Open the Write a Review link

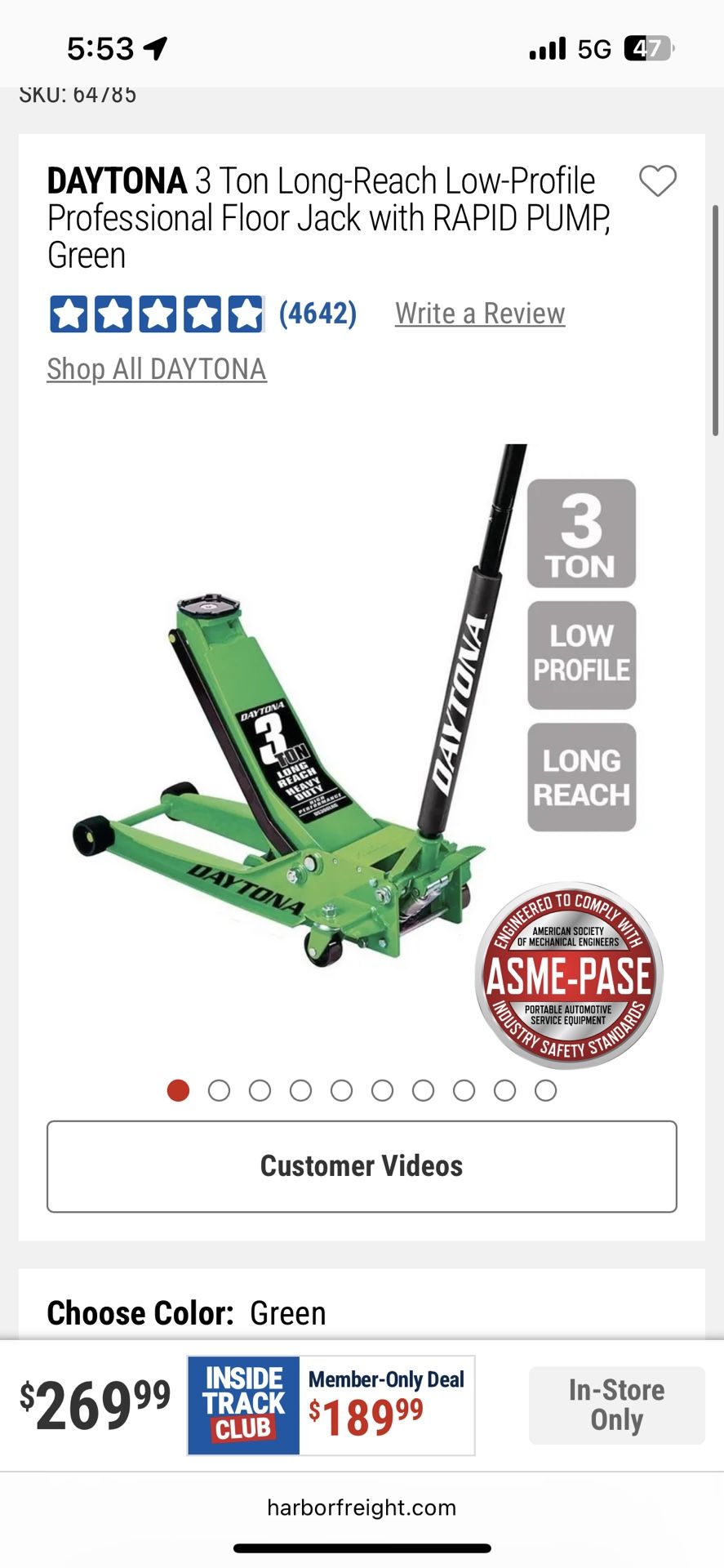click(480, 314)
